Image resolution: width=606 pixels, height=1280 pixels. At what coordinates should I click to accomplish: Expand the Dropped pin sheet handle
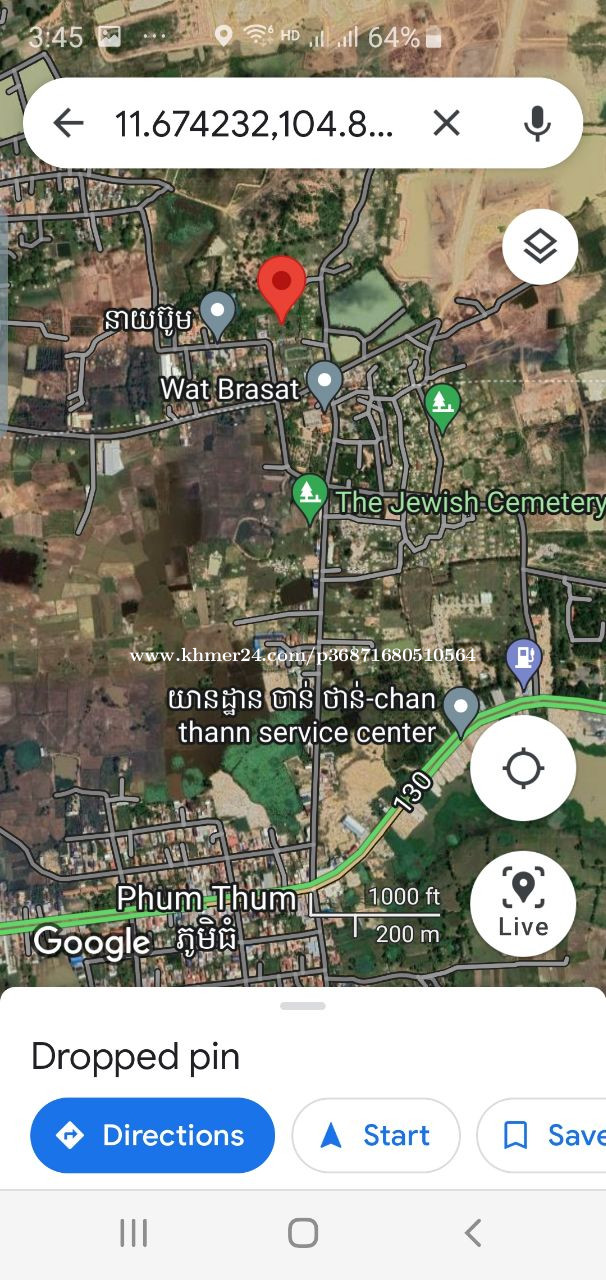(x=303, y=1006)
